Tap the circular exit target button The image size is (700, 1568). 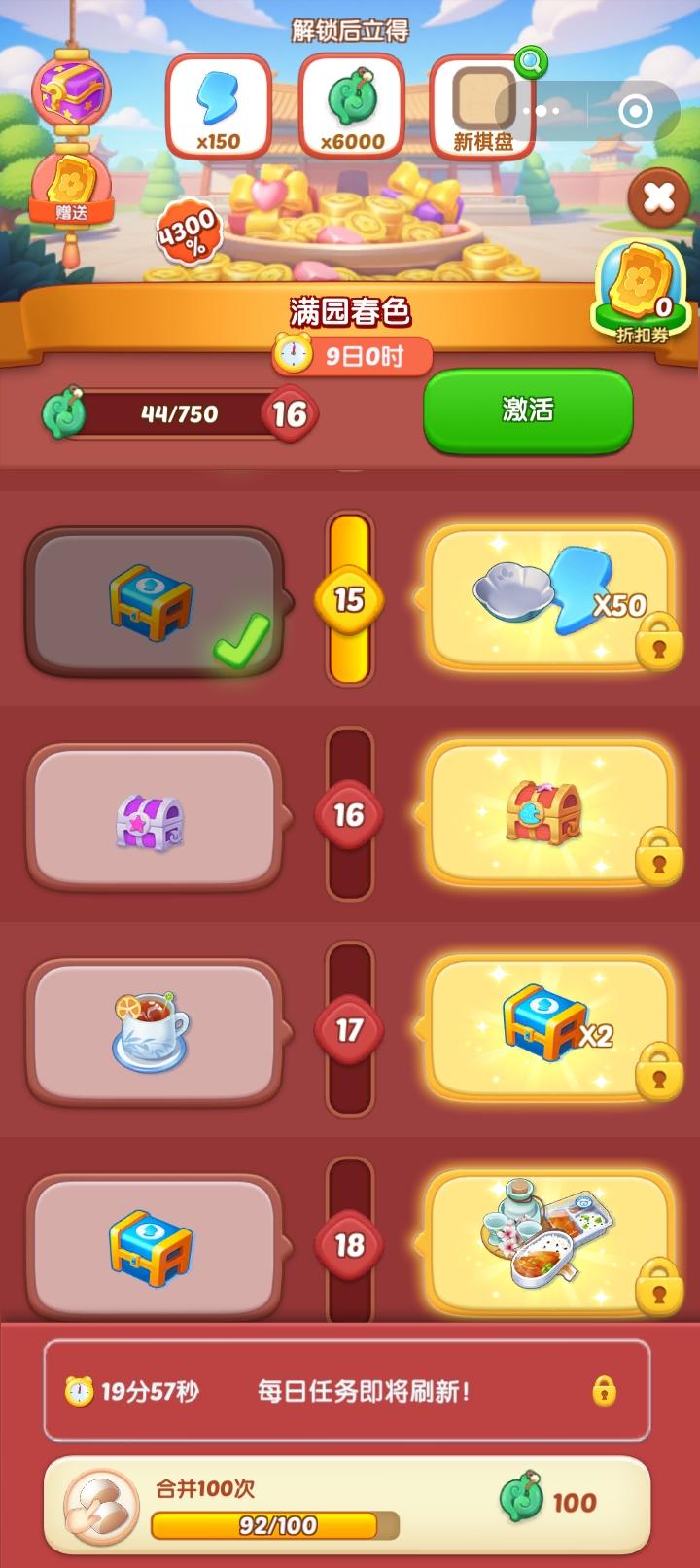click(637, 110)
